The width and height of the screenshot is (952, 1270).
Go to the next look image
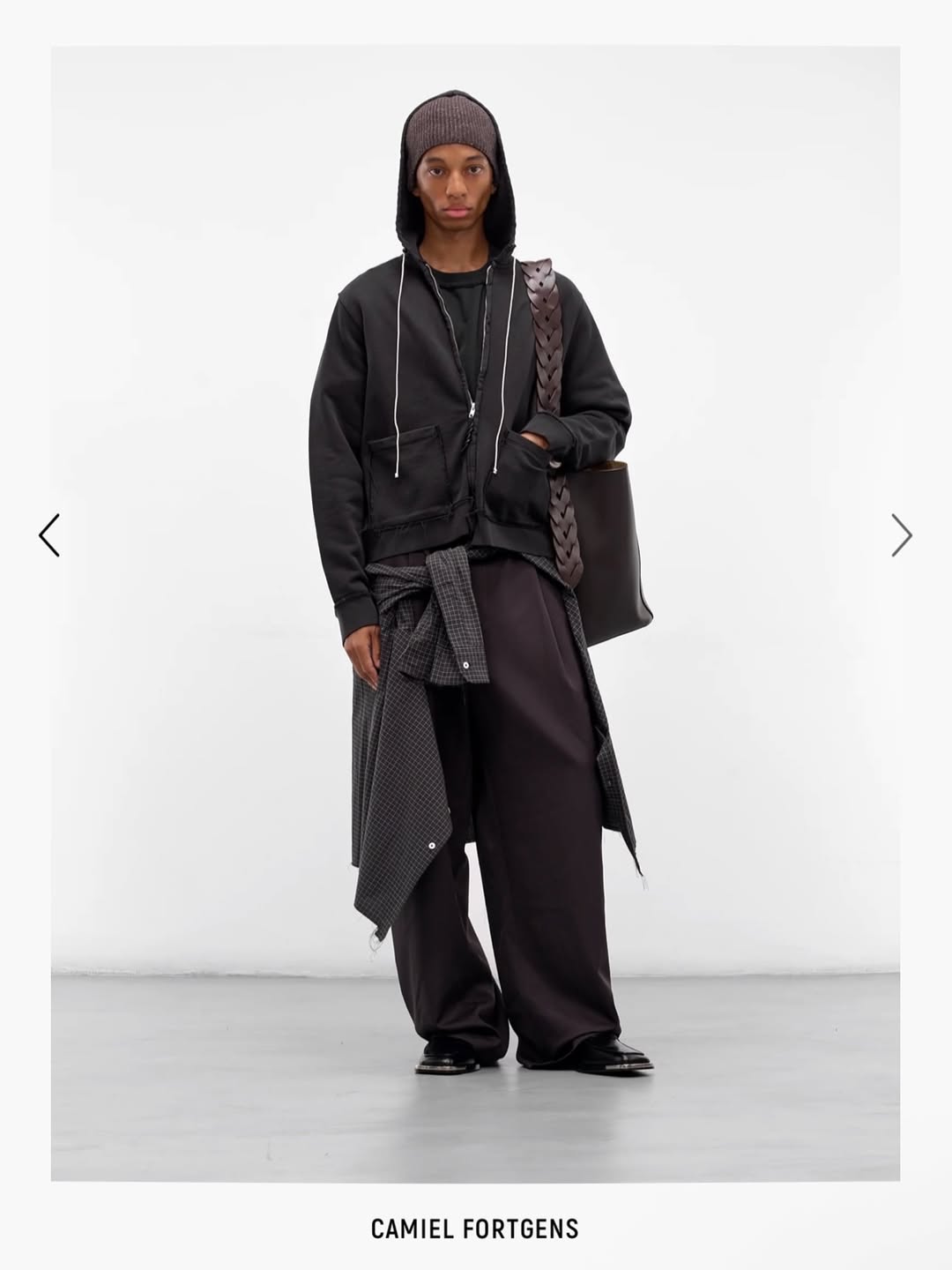tap(901, 535)
